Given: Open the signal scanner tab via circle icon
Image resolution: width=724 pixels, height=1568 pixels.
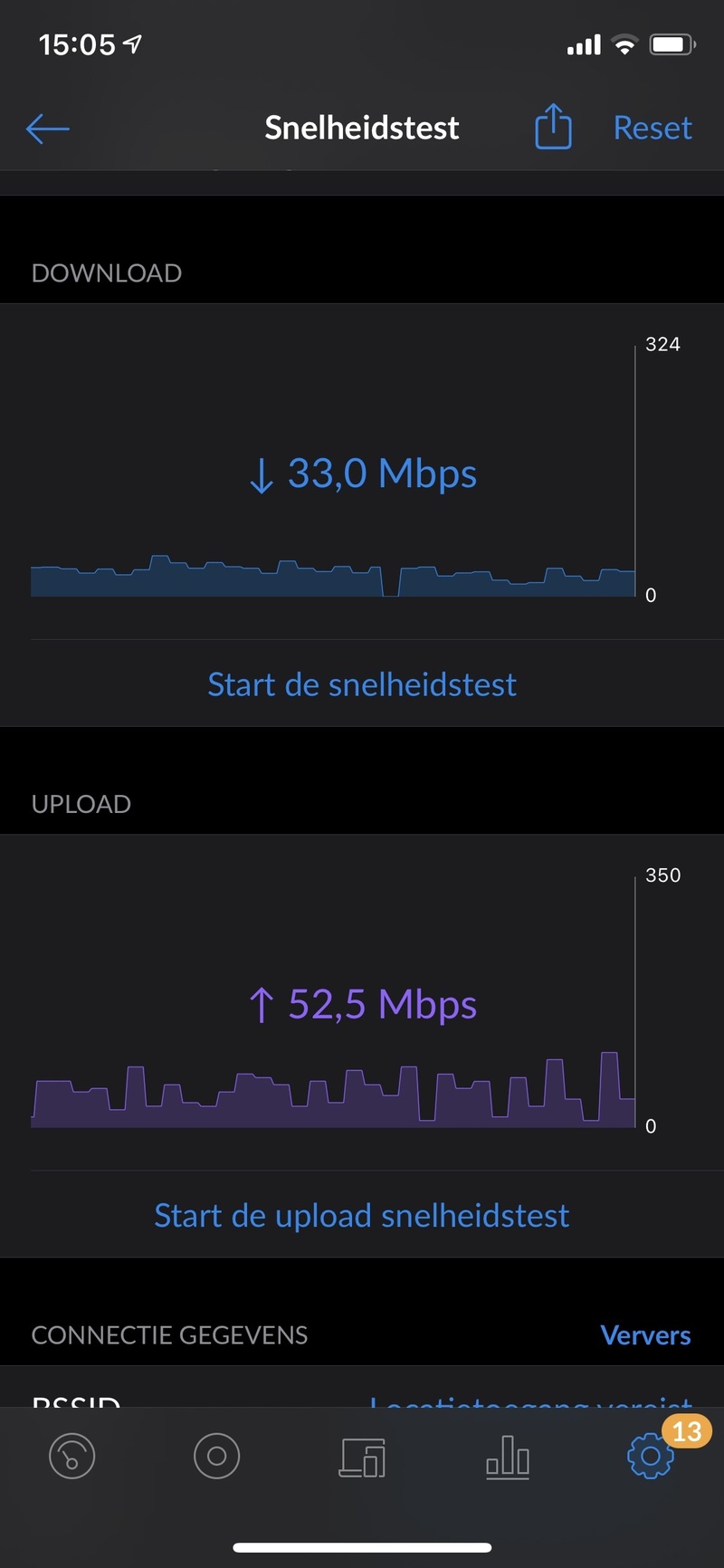Looking at the screenshot, I should tap(216, 1456).
